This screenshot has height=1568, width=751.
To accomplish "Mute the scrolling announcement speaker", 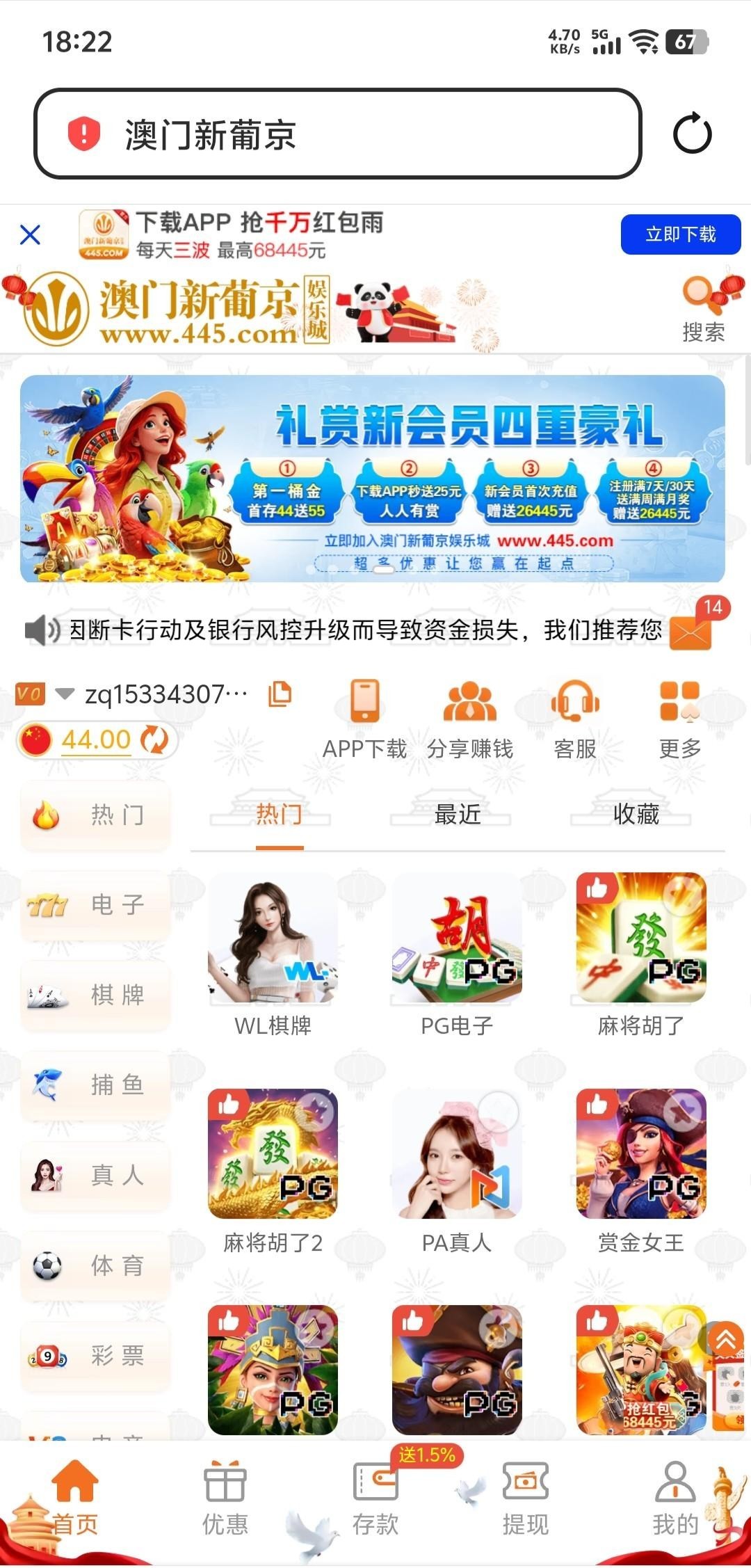I will tap(40, 632).
